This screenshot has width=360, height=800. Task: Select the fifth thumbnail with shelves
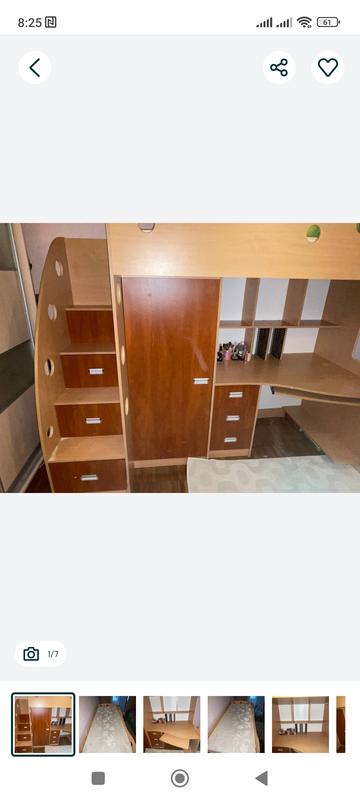(x=300, y=724)
